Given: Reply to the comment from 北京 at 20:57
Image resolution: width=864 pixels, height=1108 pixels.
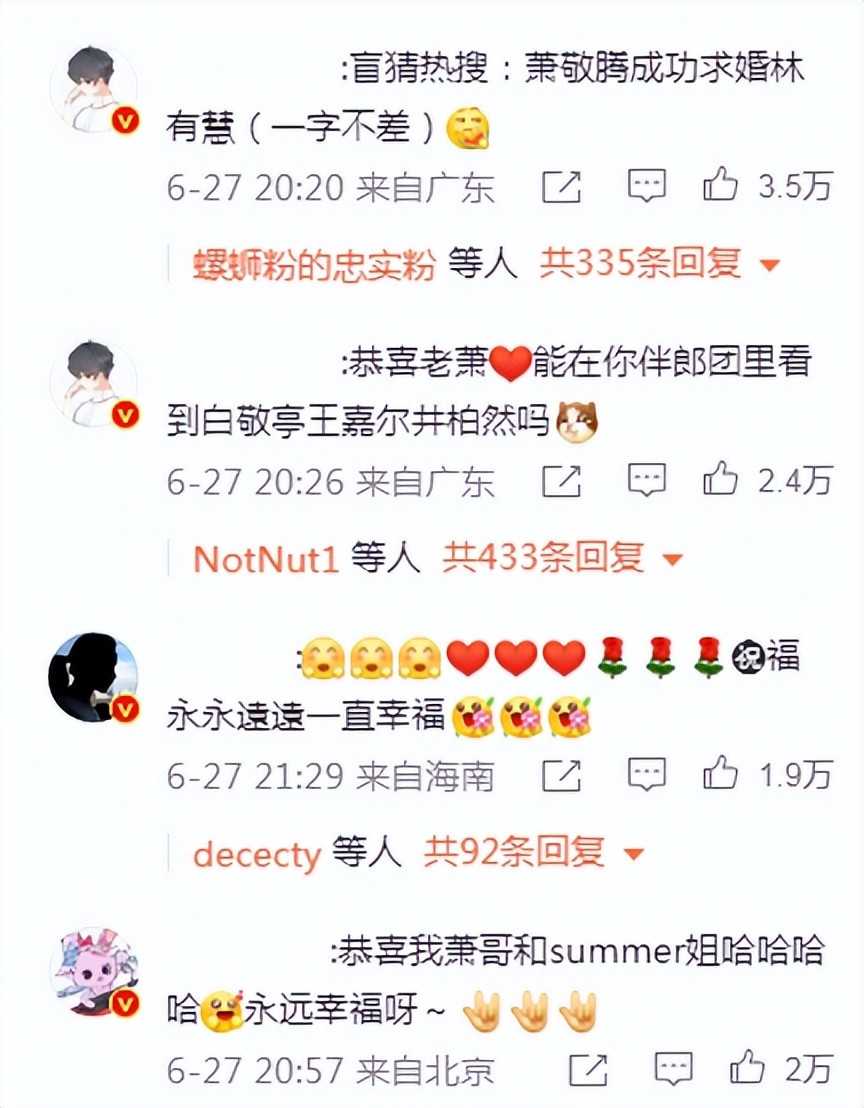Looking at the screenshot, I should [x=672, y=1070].
